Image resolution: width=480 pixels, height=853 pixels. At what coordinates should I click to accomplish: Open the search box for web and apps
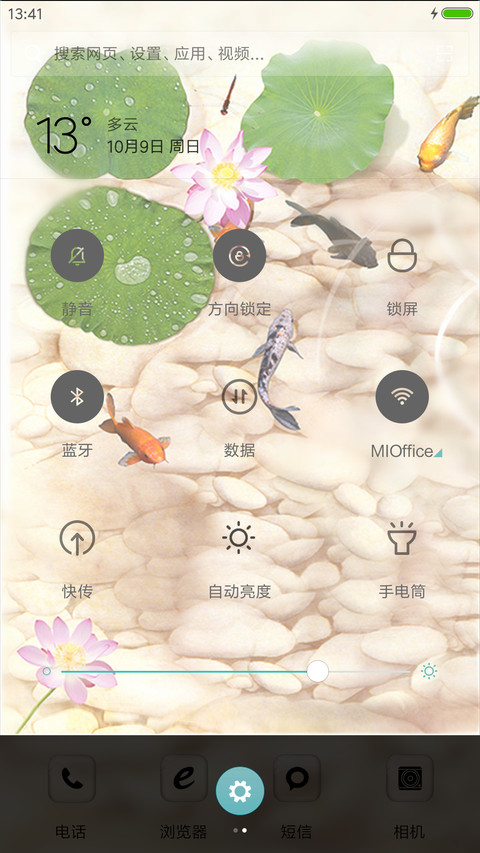click(239, 54)
